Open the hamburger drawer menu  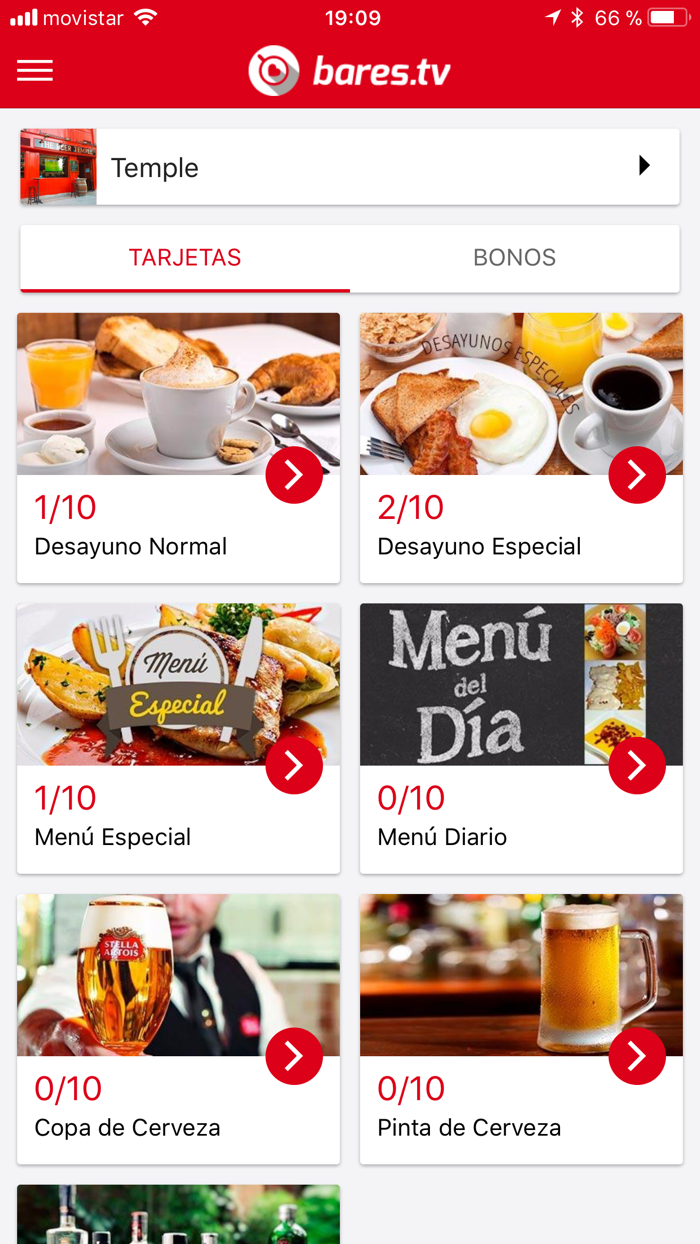(x=35, y=70)
